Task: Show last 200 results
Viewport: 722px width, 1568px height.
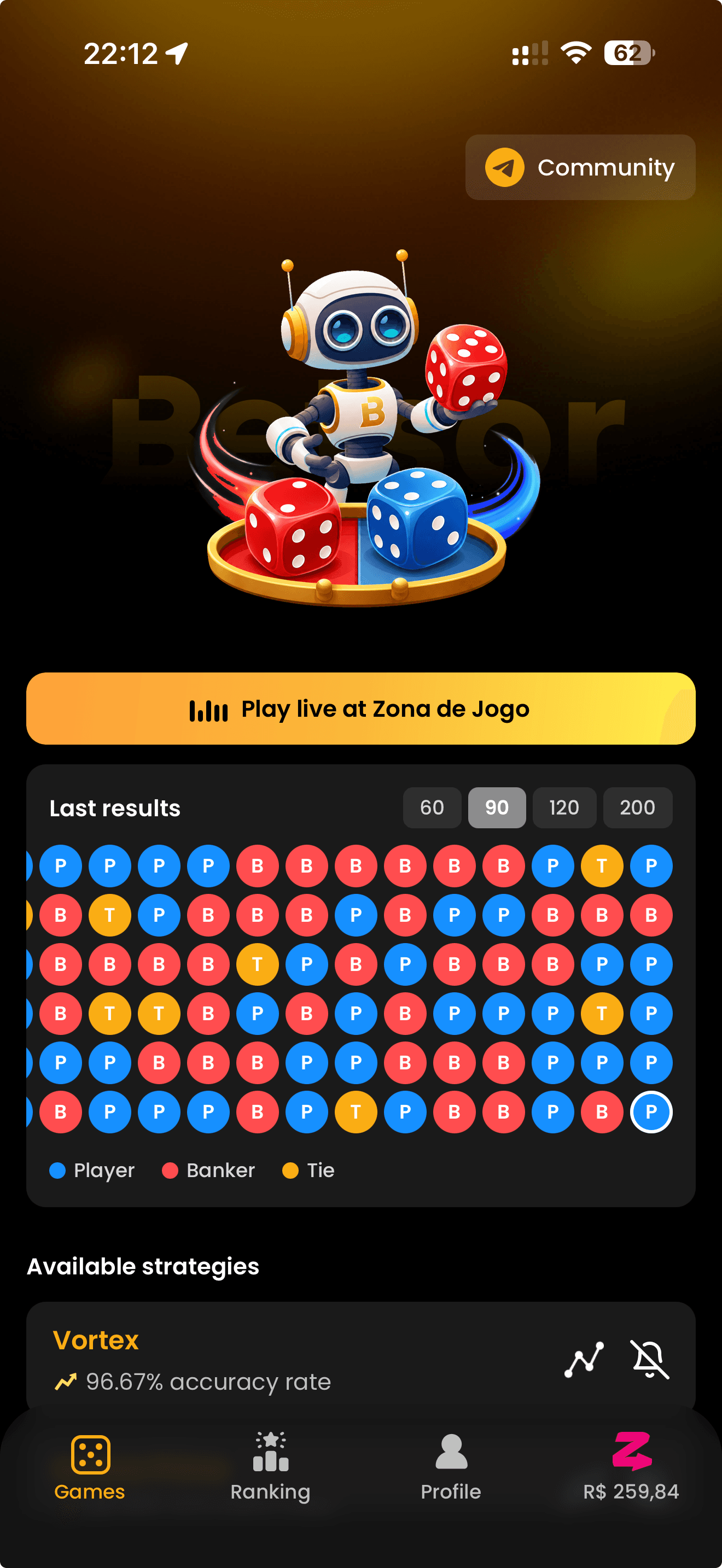Action: coord(637,808)
